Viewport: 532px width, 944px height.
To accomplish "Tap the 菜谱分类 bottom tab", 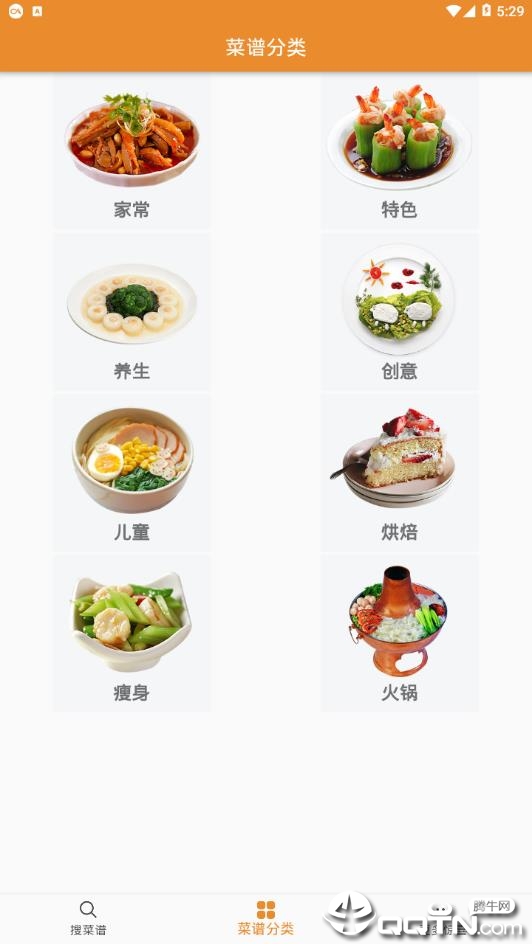I will [265, 918].
